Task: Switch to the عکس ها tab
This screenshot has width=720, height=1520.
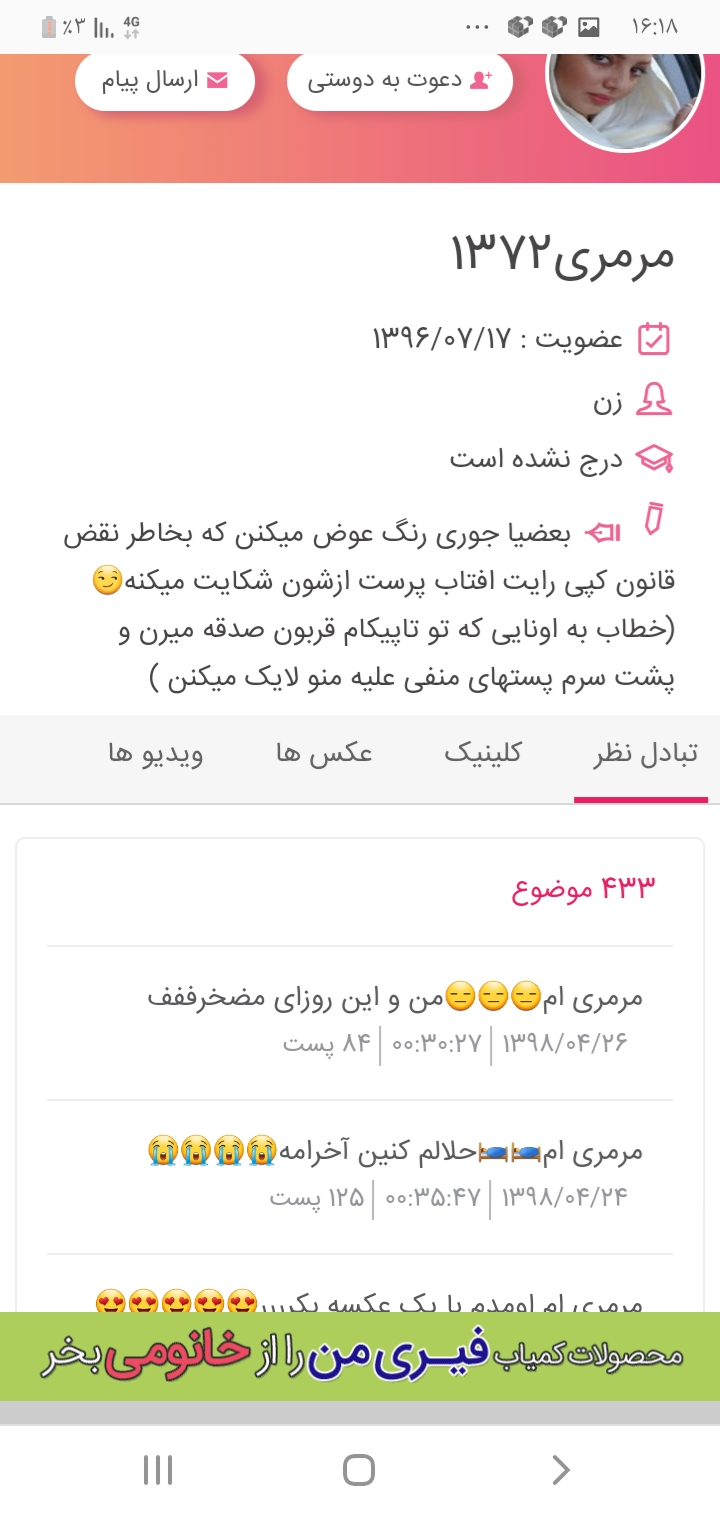Action: coord(324,755)
